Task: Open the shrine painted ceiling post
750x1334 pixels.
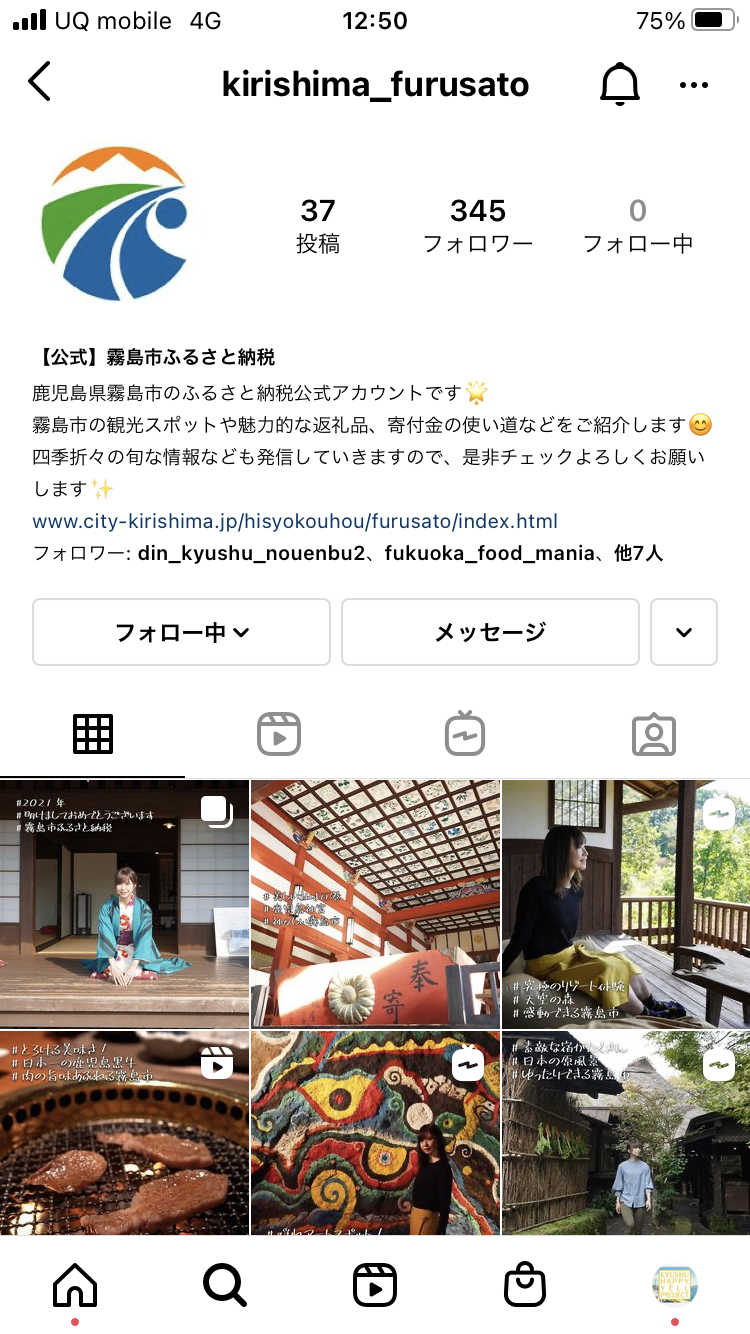Action: [x=375, y=903]
